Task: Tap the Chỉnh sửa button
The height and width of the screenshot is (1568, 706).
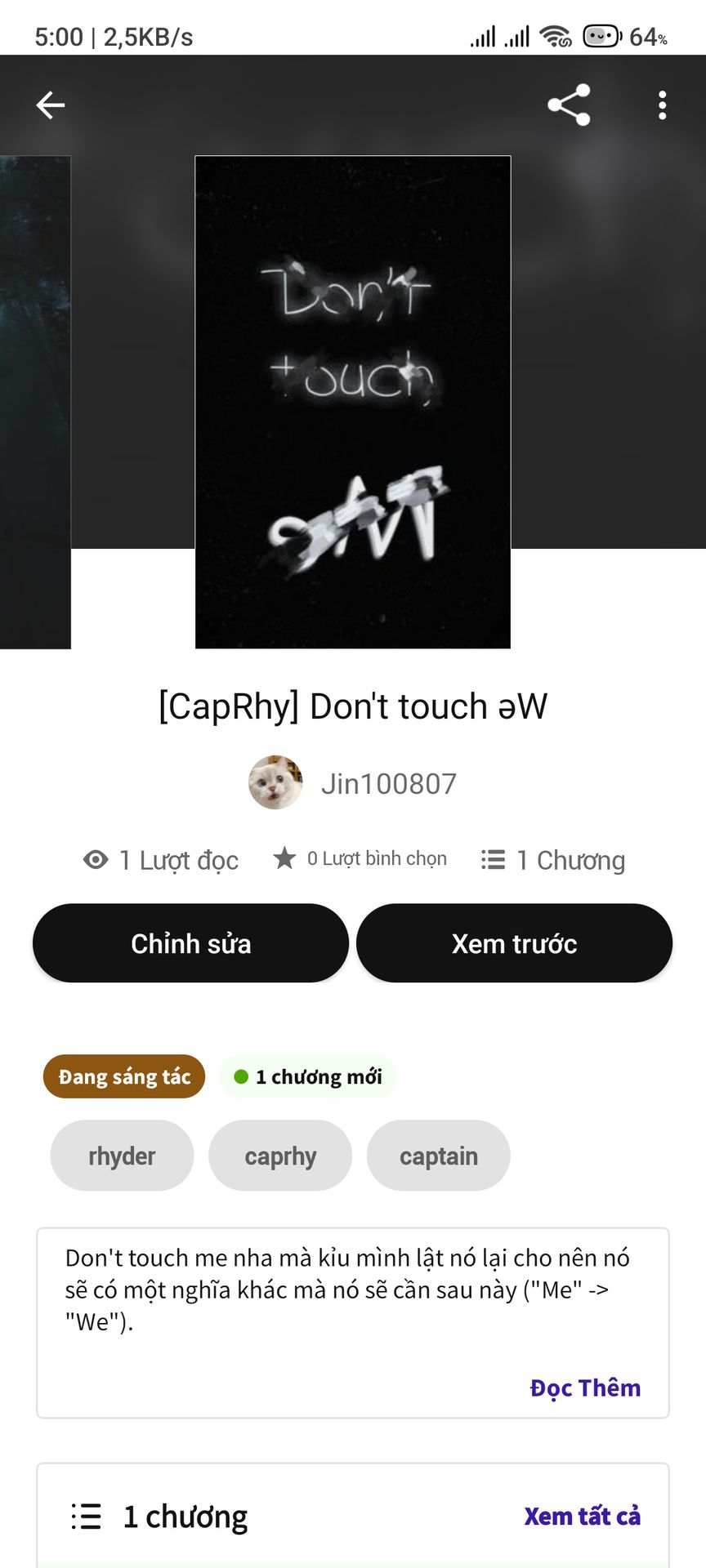Action: [190, 943]
